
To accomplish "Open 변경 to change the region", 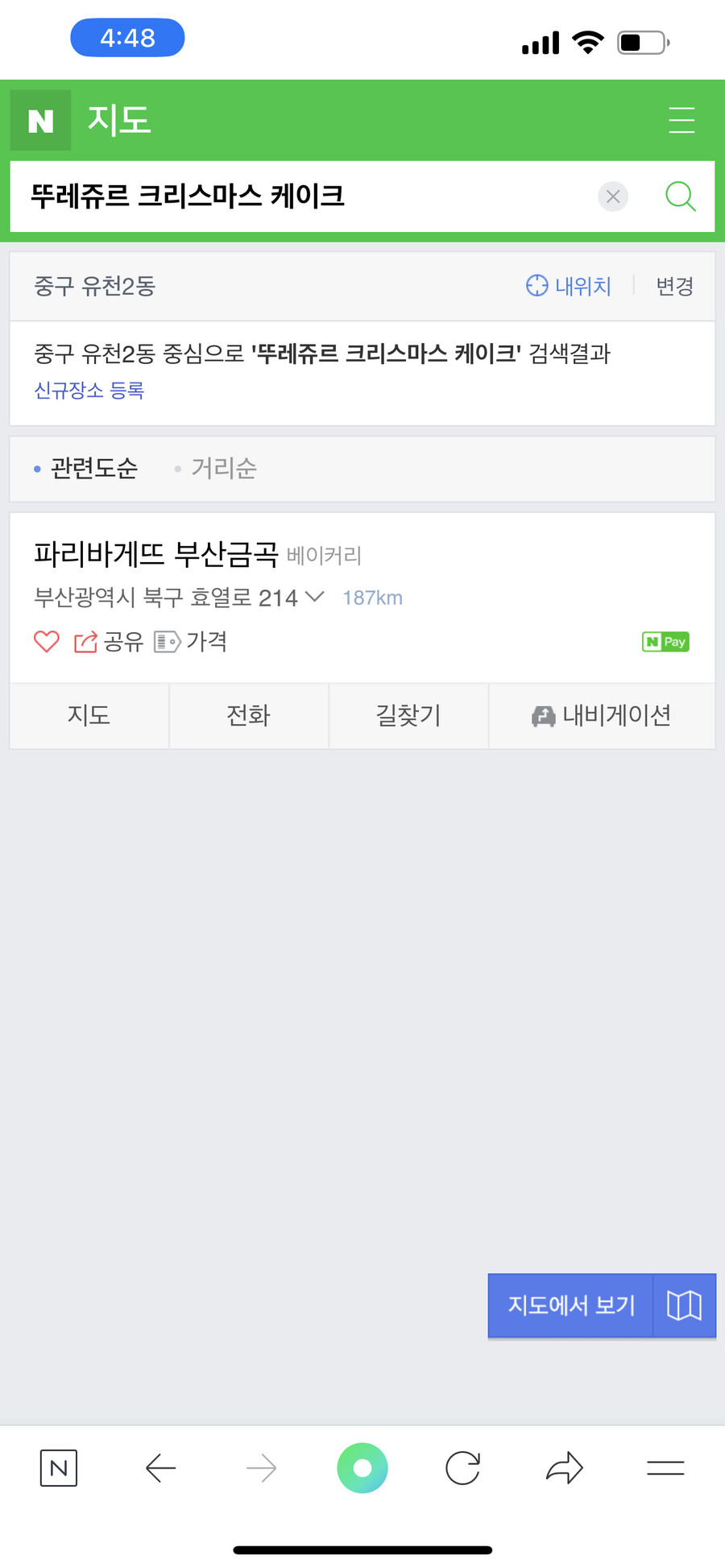I will click(x=673, y=286).
